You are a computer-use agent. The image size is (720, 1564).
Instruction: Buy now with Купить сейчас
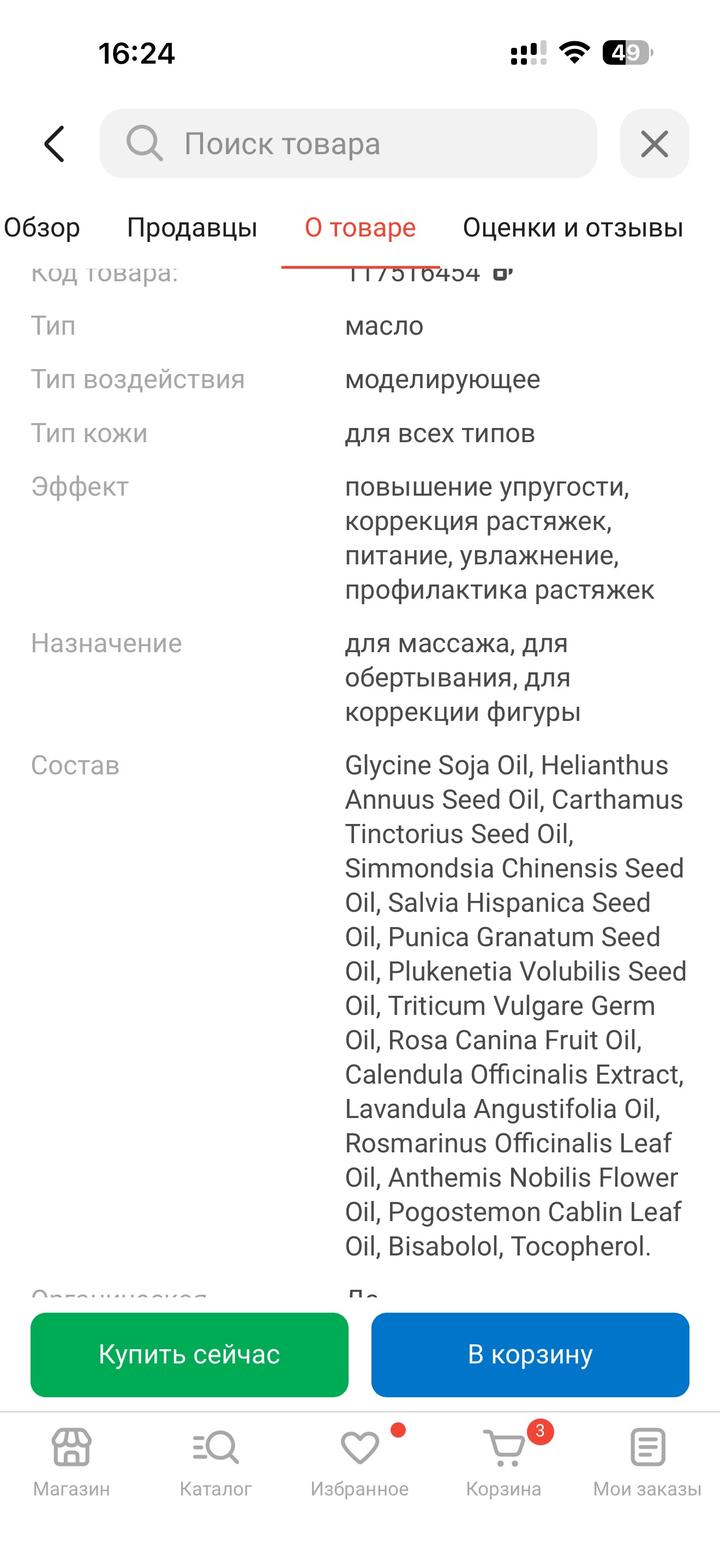[189, 1354]
